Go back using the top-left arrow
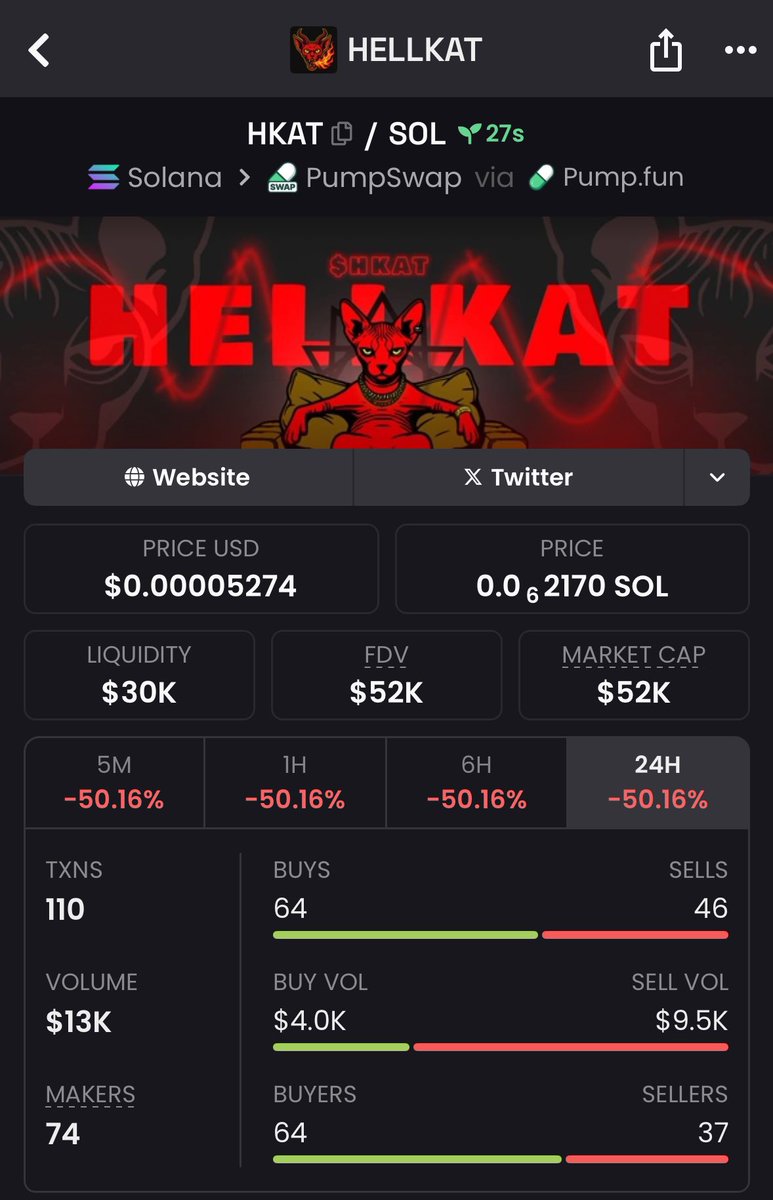The height and width of the screenshot is (1200, 773). 39,50
